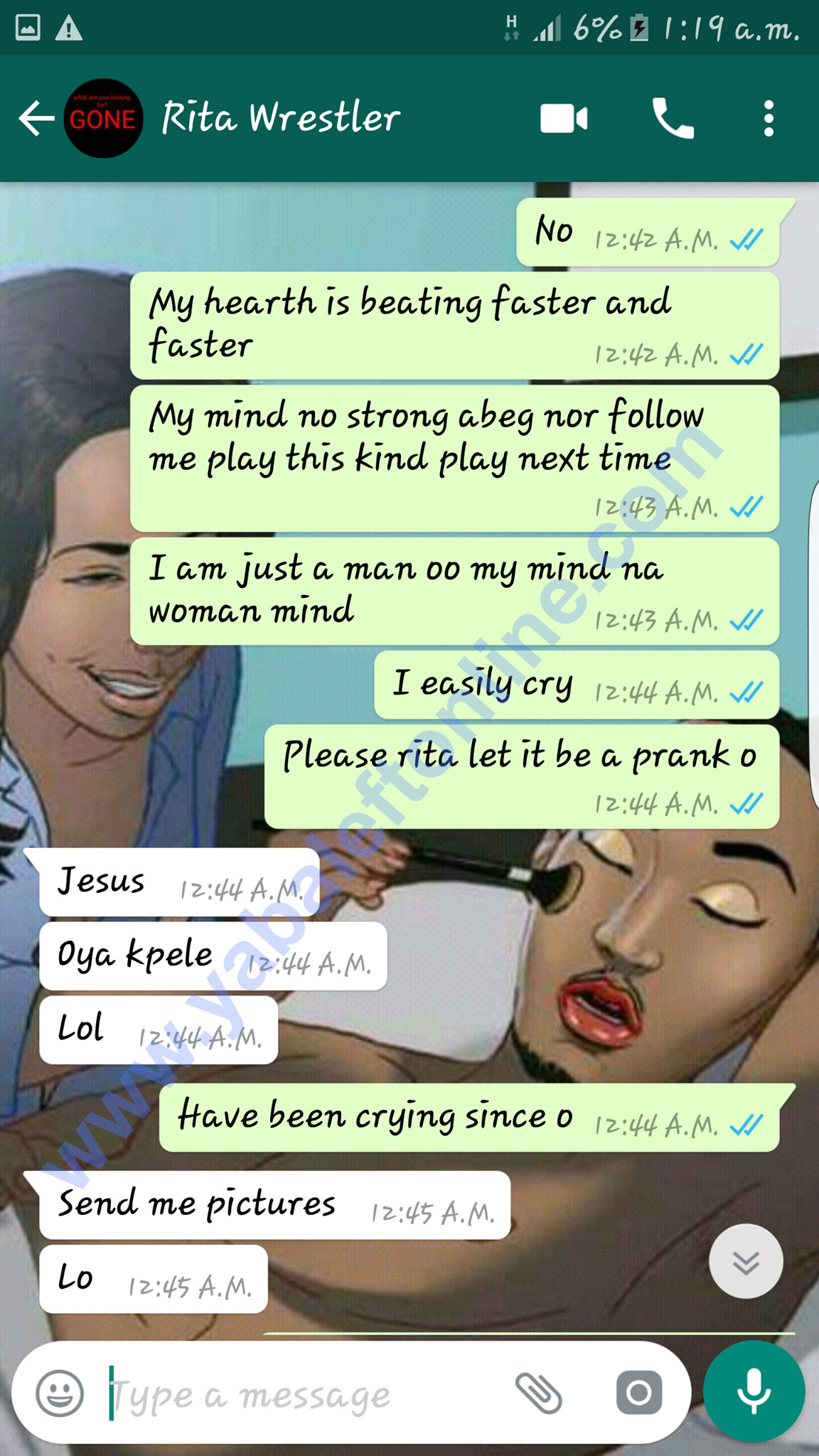This screenshot has width=819, height=1456.
Task: Open the camera to send a photo
Action: point(638,1393)
